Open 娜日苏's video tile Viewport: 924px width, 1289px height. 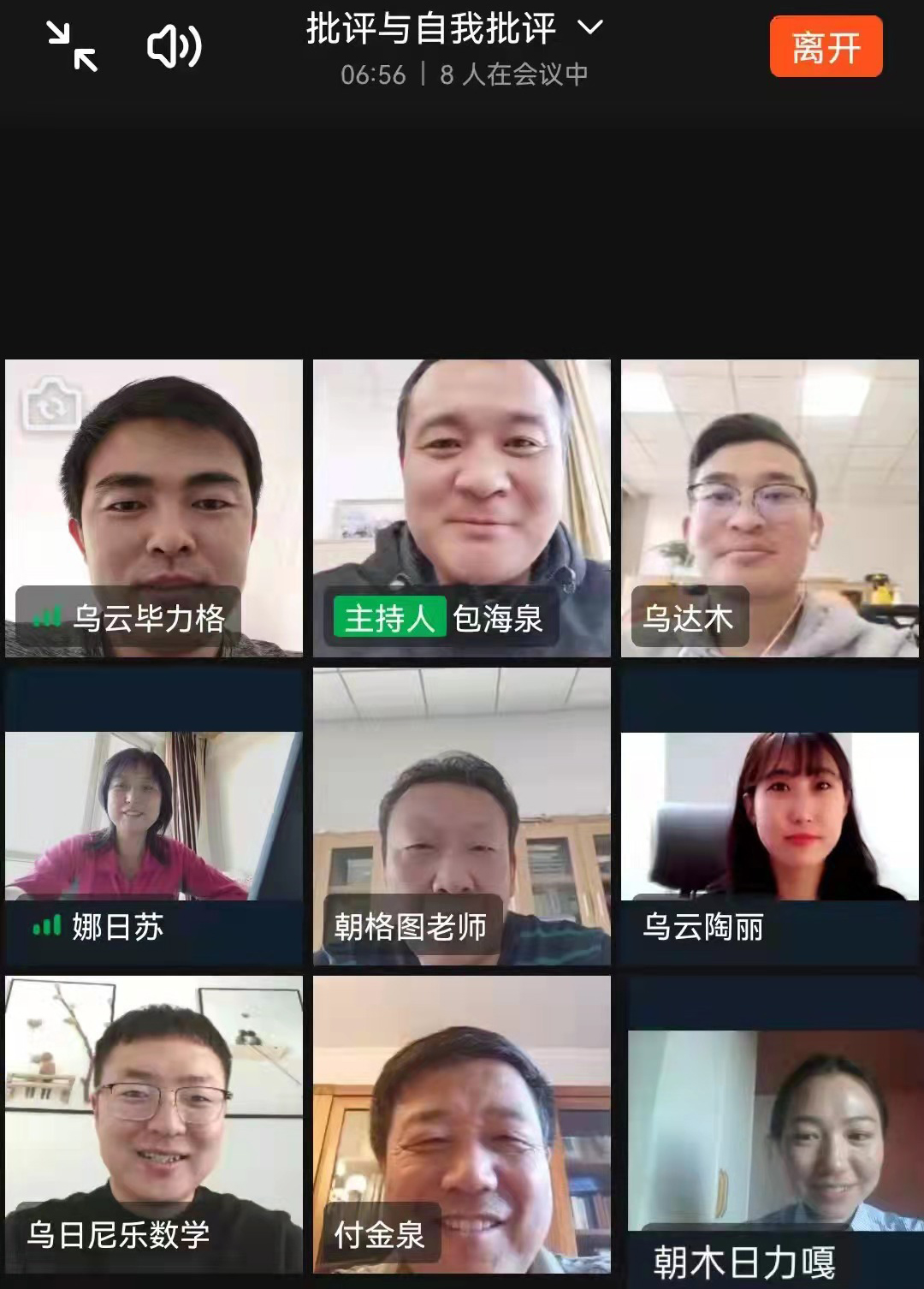tap(154, 816)
